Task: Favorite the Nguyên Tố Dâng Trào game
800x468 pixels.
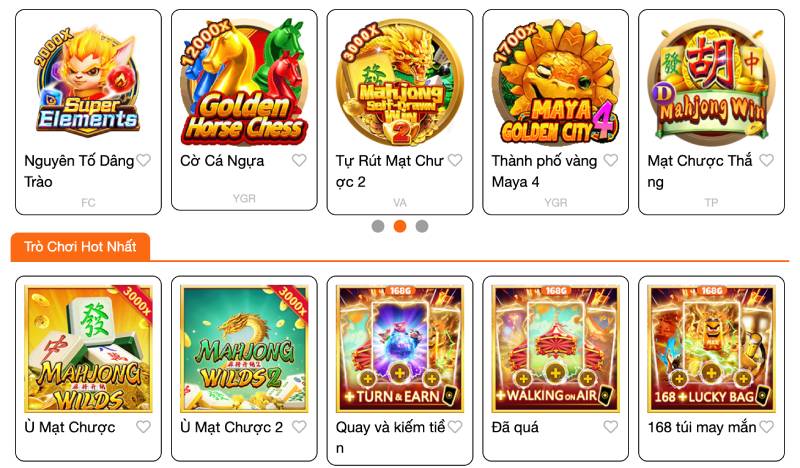Action: click(x=143, y=160)
